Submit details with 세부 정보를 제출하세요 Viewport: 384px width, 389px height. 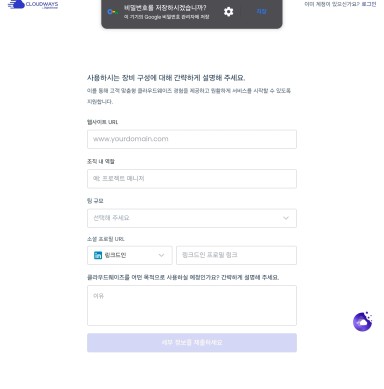click(x=192, y=343)
